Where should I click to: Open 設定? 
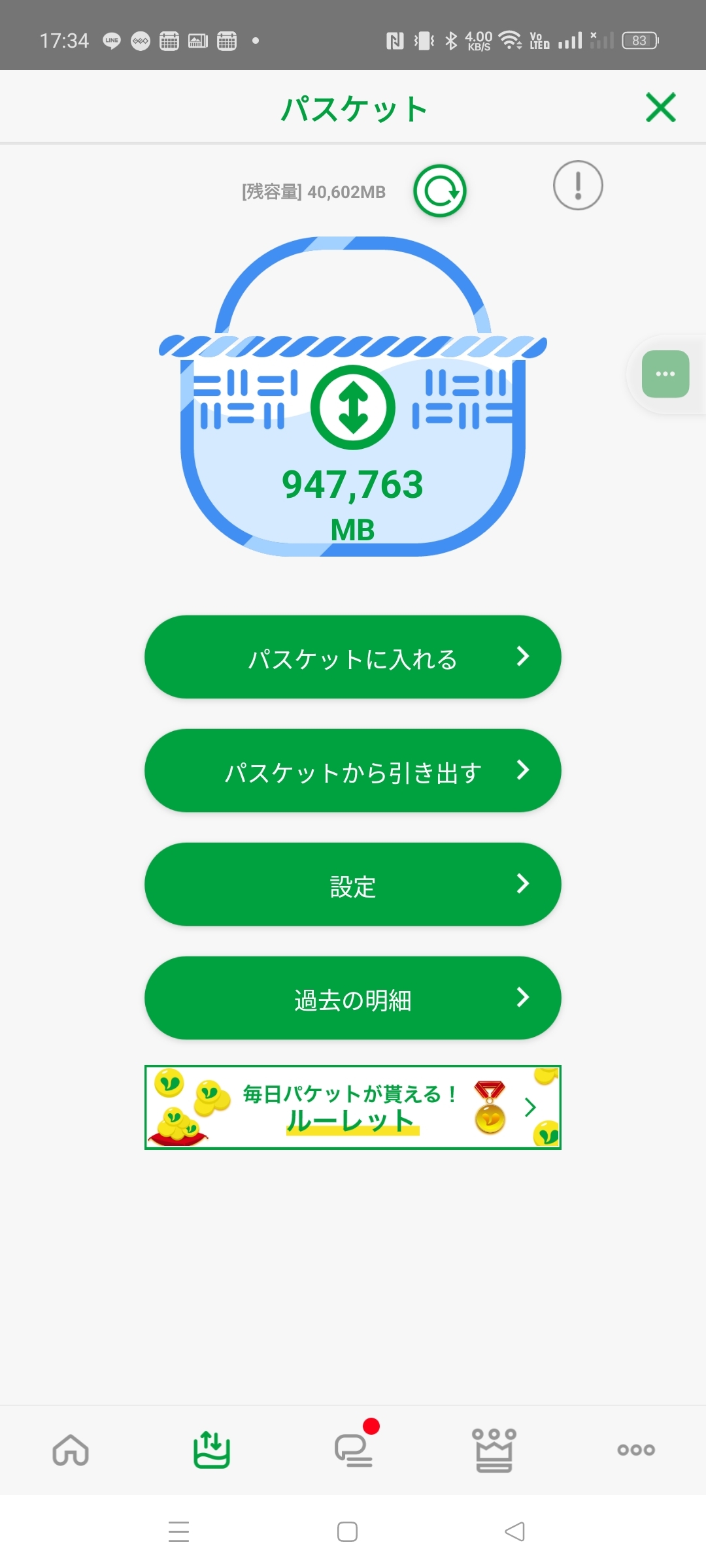coord(353,885)
